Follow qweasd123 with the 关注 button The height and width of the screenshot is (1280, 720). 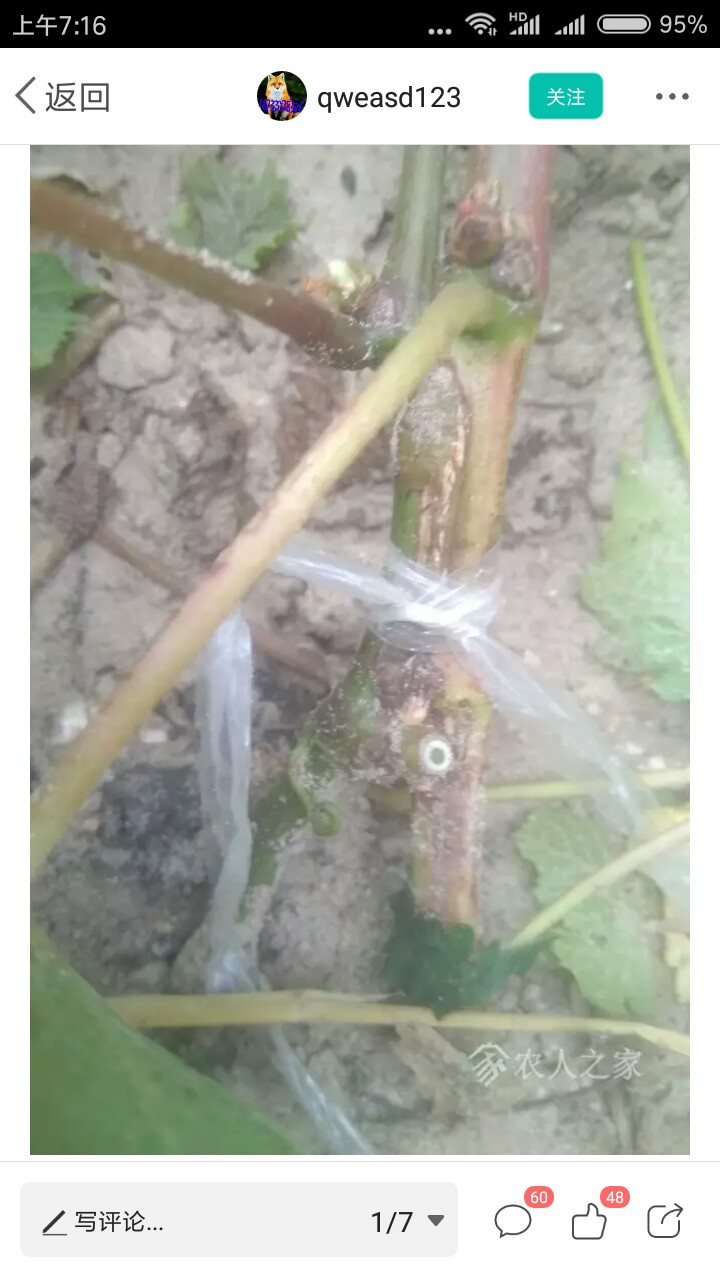(x=566, y=97)
